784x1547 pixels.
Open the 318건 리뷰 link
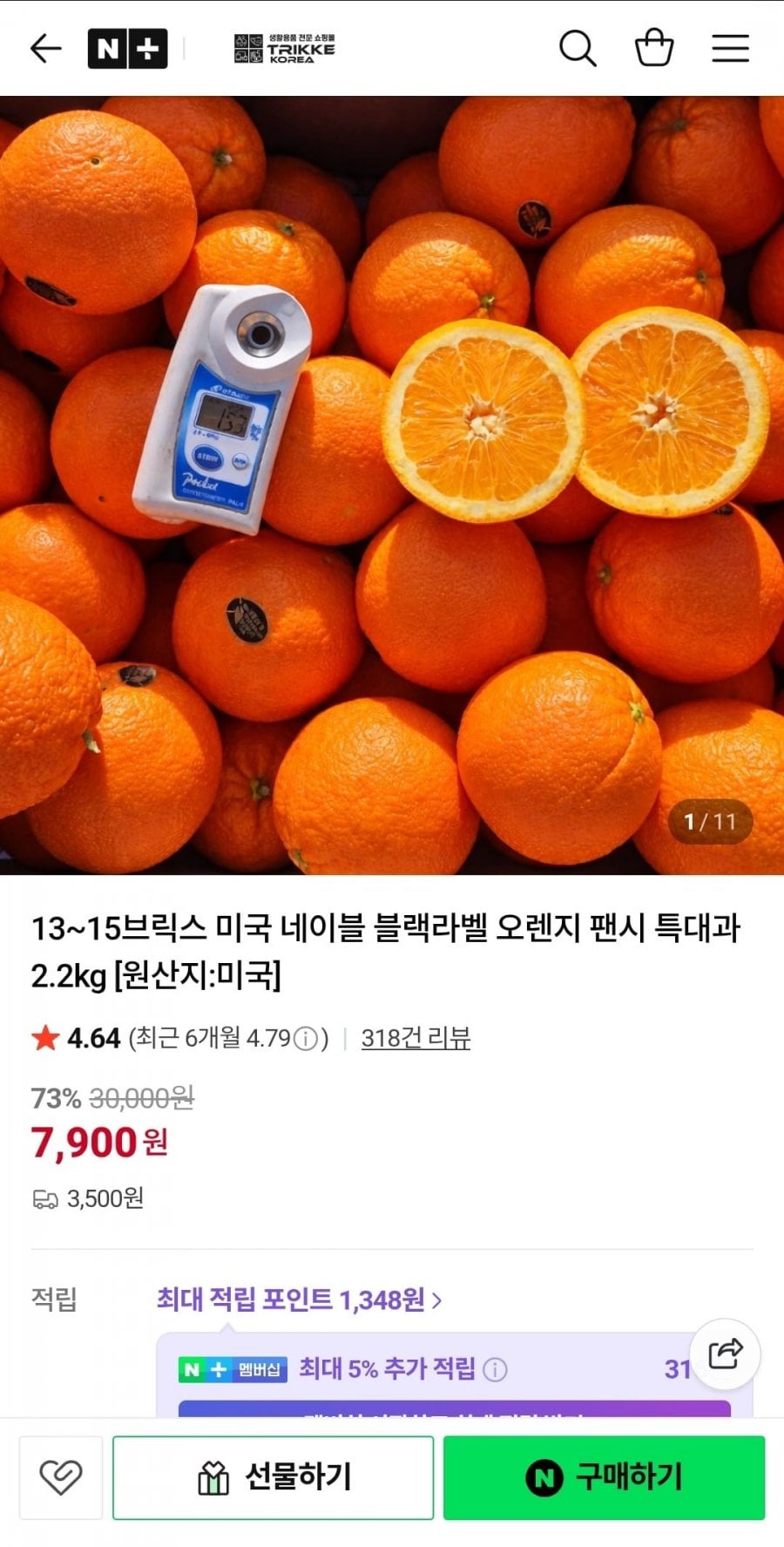click(x=416, y=1038)
